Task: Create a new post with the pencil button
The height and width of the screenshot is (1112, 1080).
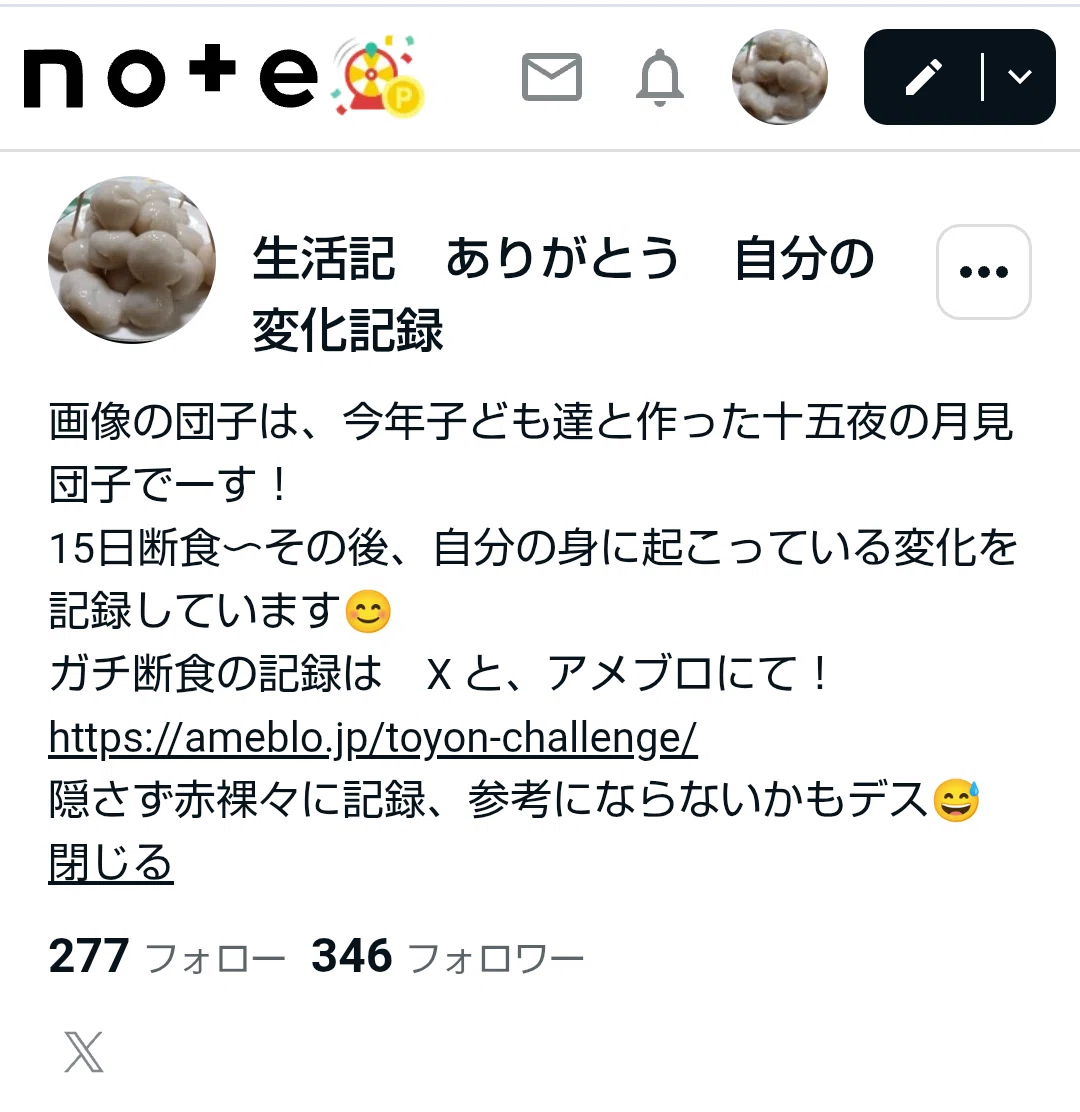Action: pyautogui.click(x=923, y=77)
